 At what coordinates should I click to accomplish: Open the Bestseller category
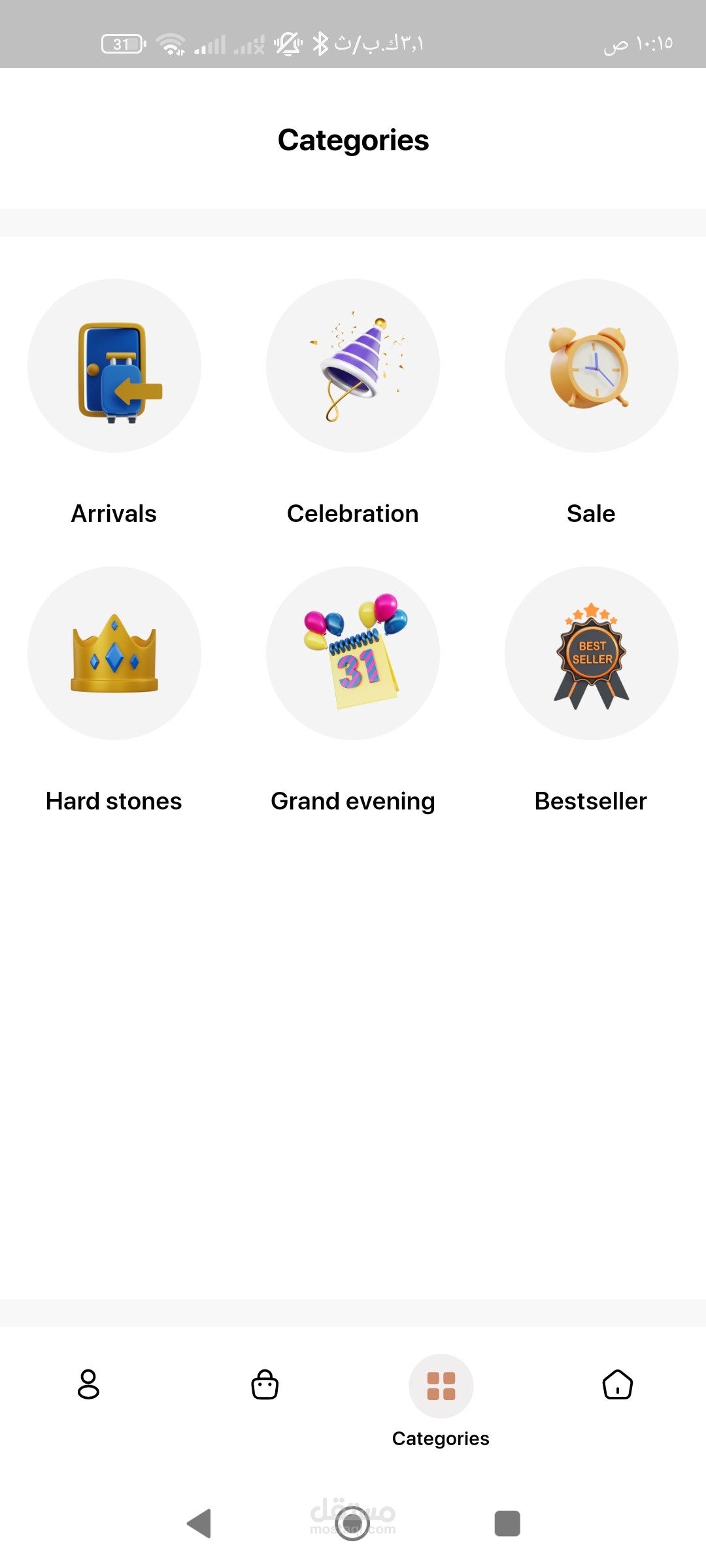(x=591, y=653)
